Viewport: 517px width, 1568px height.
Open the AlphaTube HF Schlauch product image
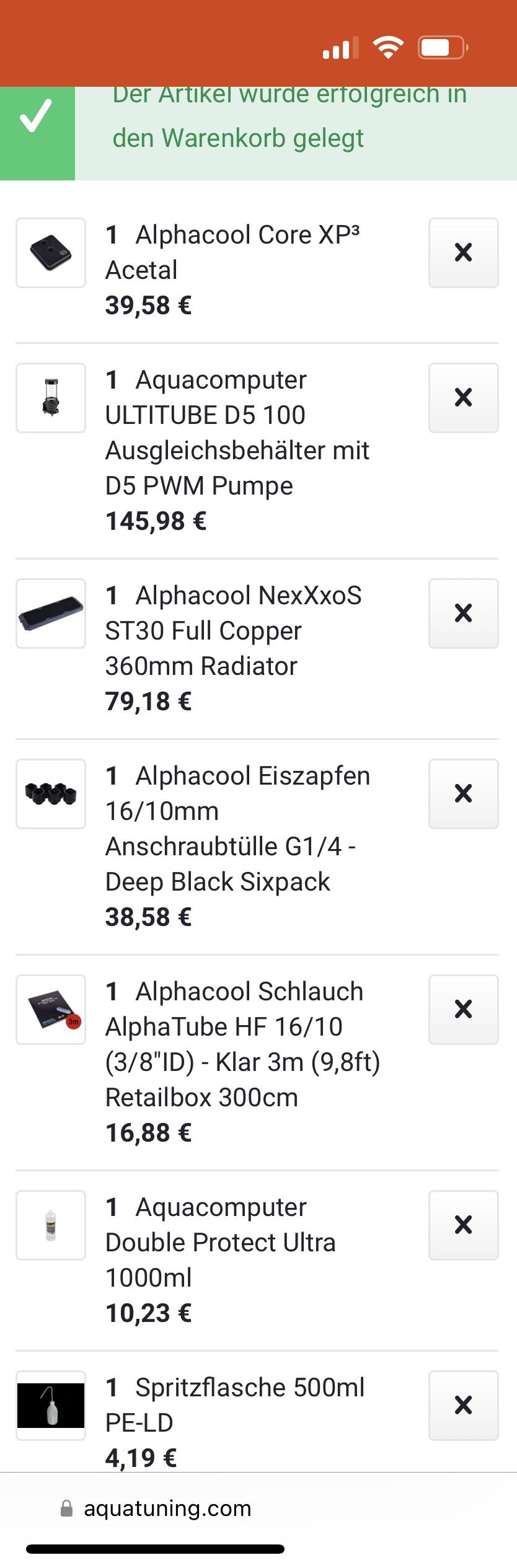tap(51, 1010)
